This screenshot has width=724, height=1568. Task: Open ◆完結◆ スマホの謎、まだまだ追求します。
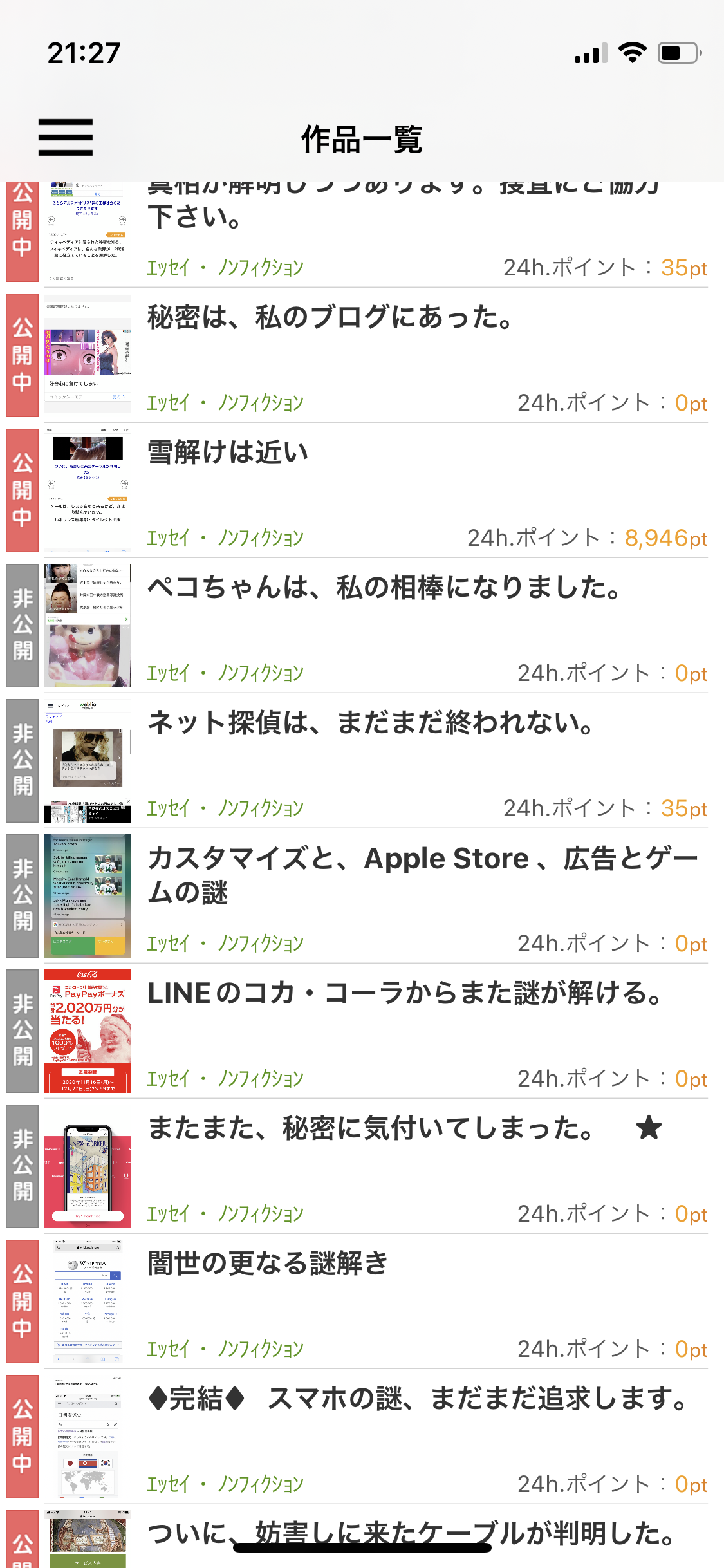(418, 1399)
